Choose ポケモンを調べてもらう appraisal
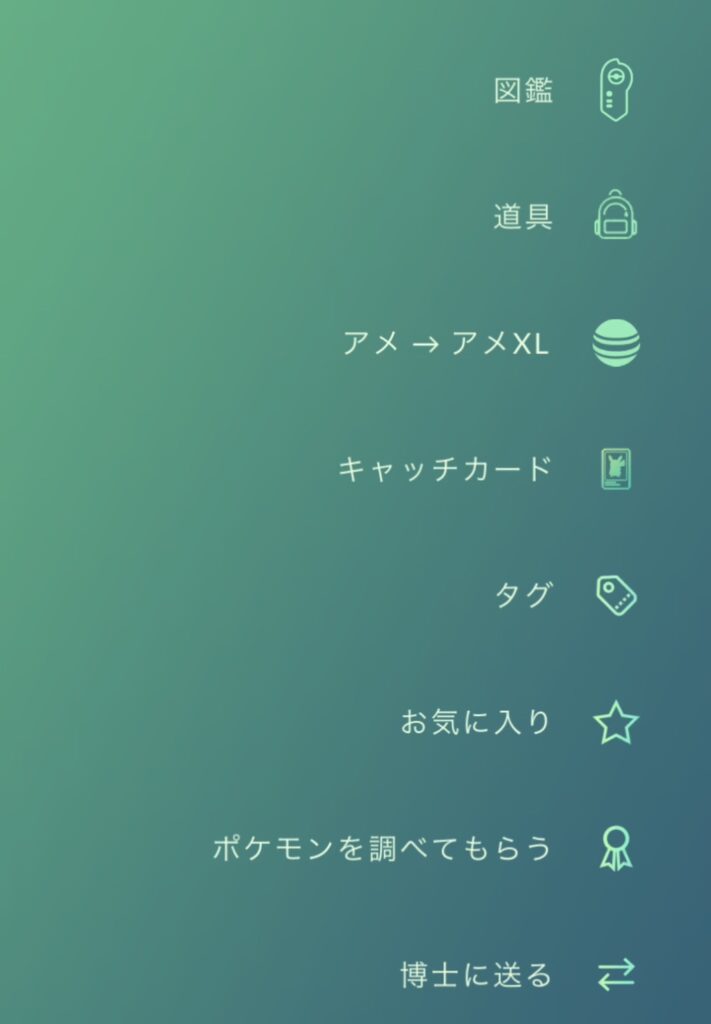This screenshot has height=1024, width=711. click(x=614, y=848)
